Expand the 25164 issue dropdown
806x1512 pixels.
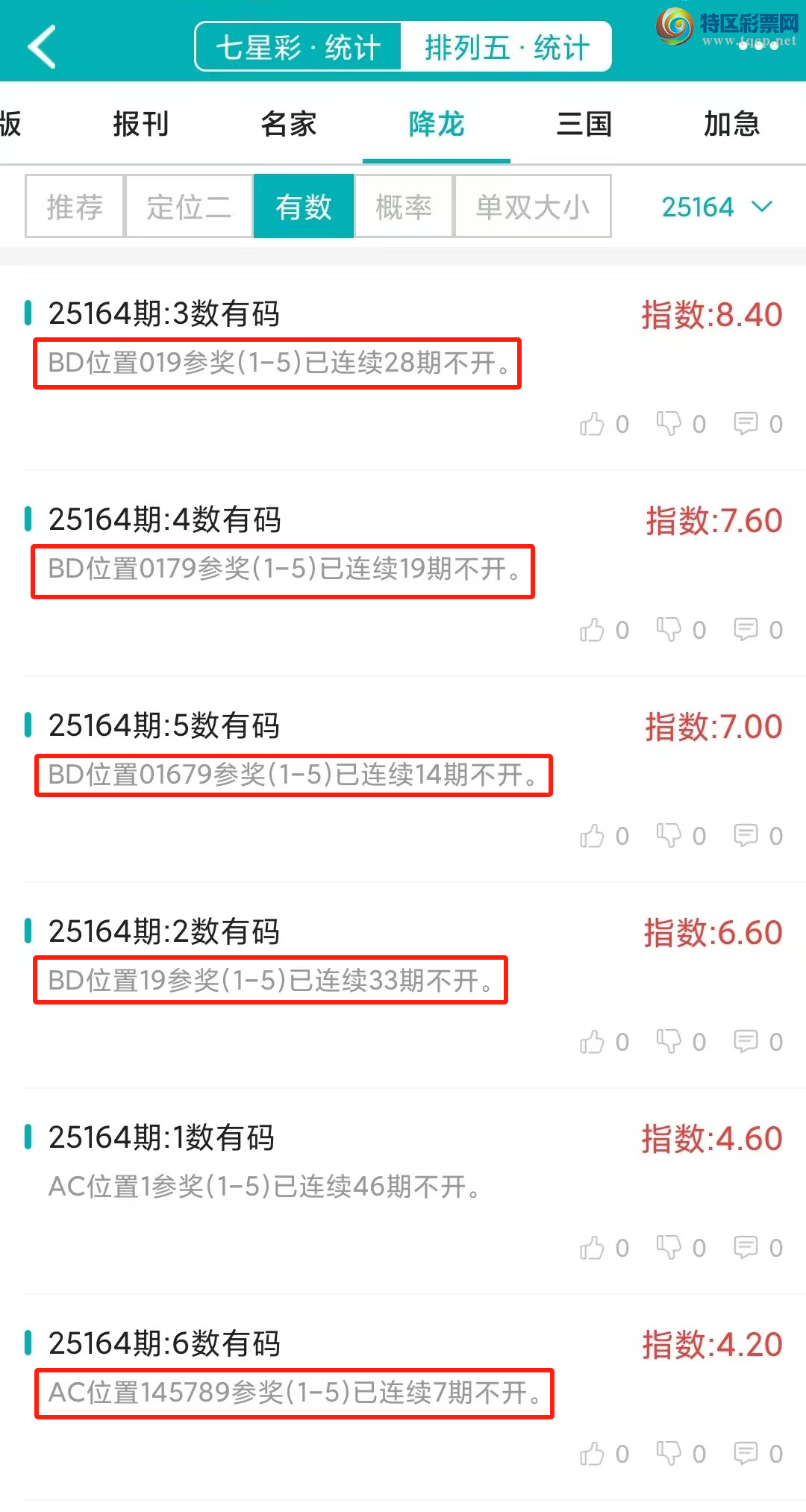tap(716, 207)
